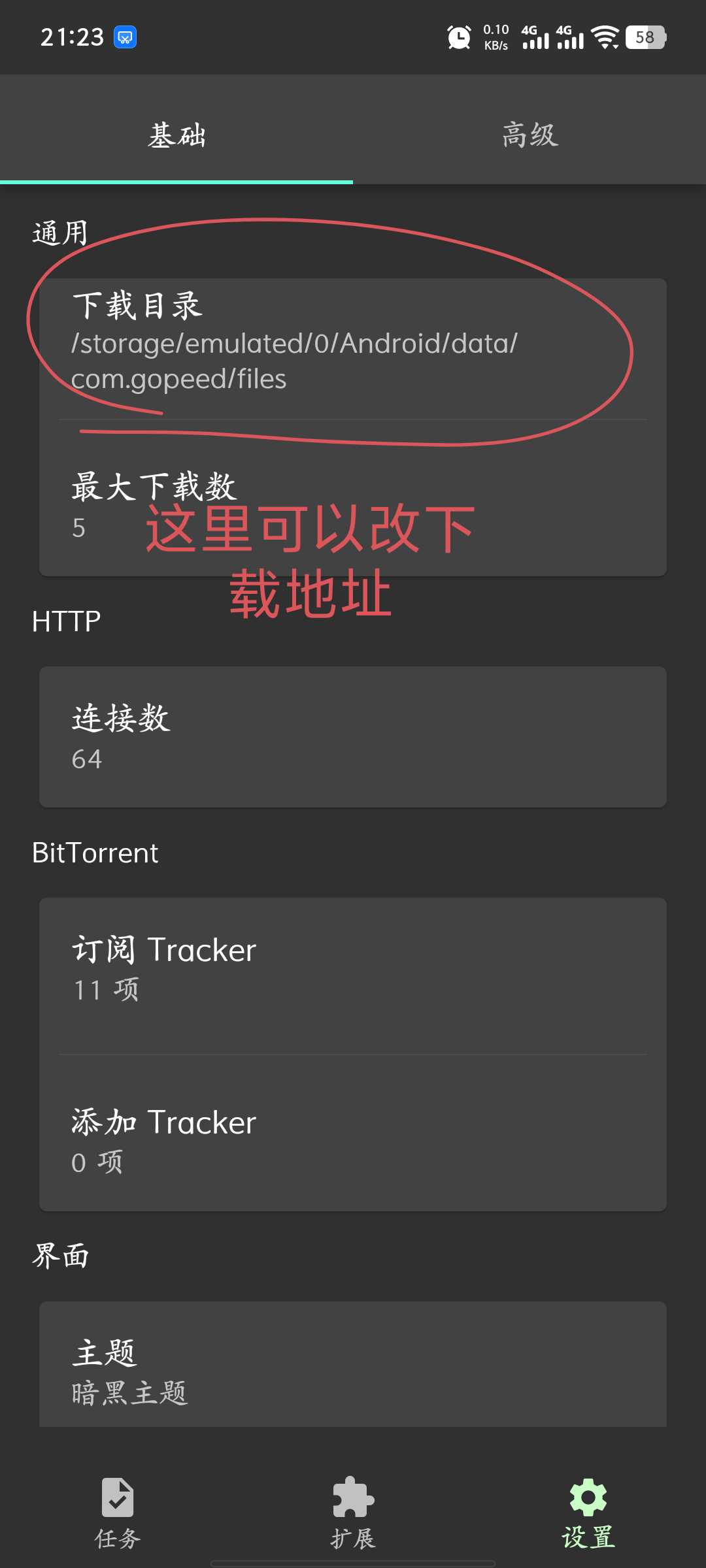Select the 基础 tab

(x=176, y=135)
